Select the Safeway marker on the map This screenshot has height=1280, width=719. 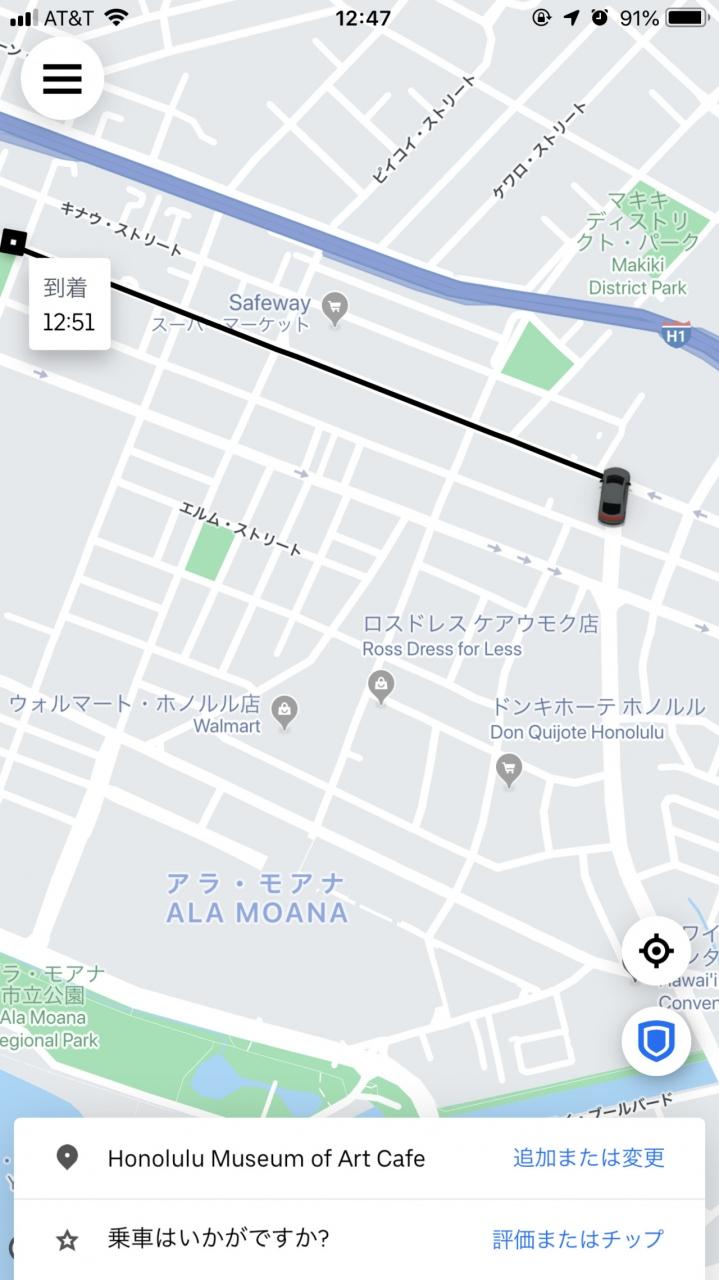coord(336,311)
